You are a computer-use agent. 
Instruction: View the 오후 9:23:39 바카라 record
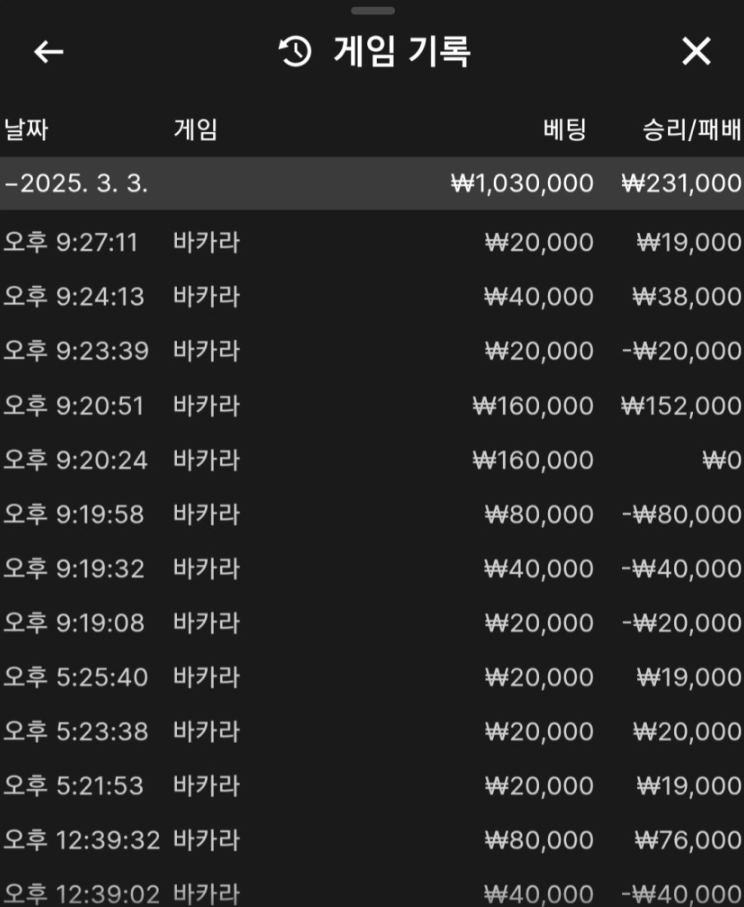pos(372,351)
